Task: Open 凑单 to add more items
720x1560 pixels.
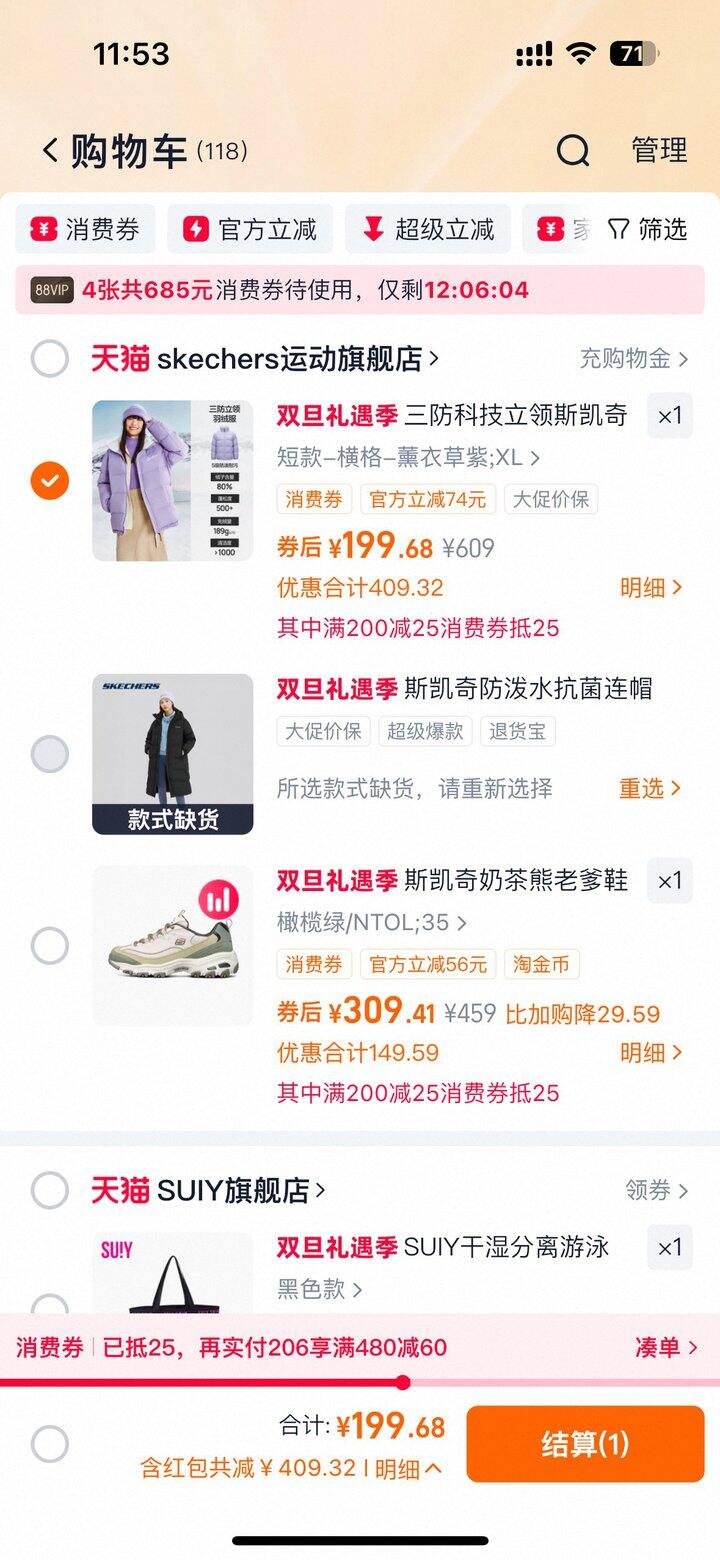Action: 666,1347
